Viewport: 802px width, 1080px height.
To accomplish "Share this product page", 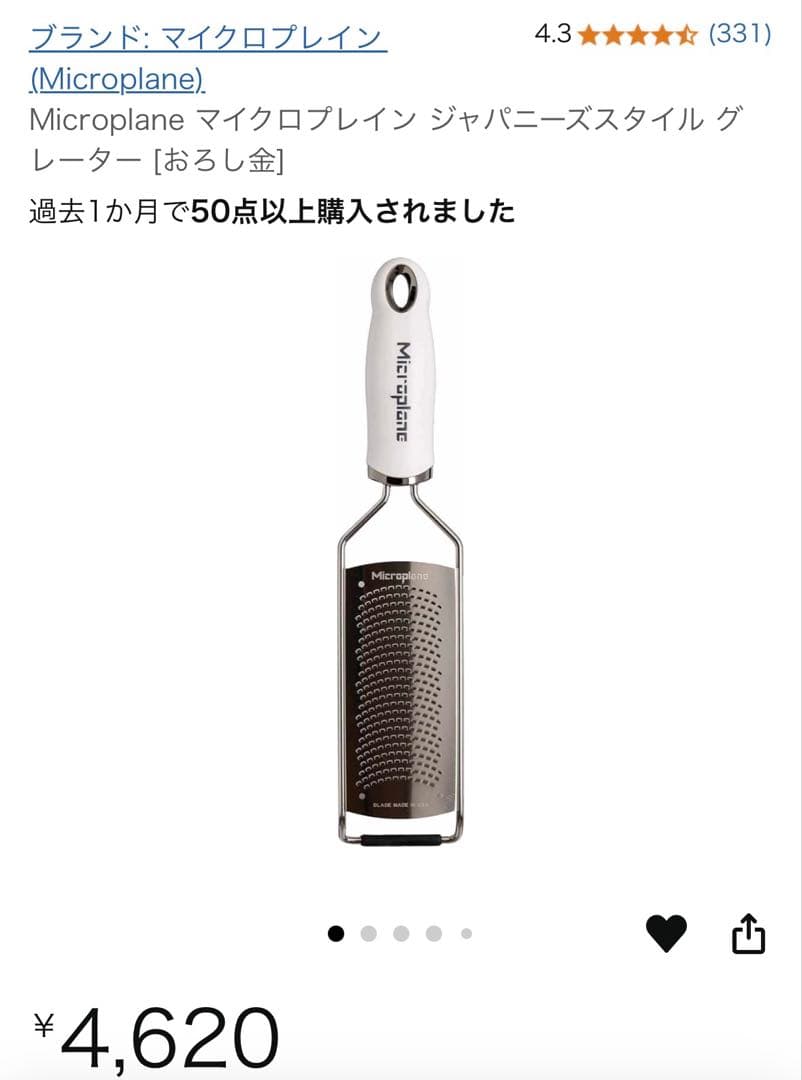I will (748, 934).
